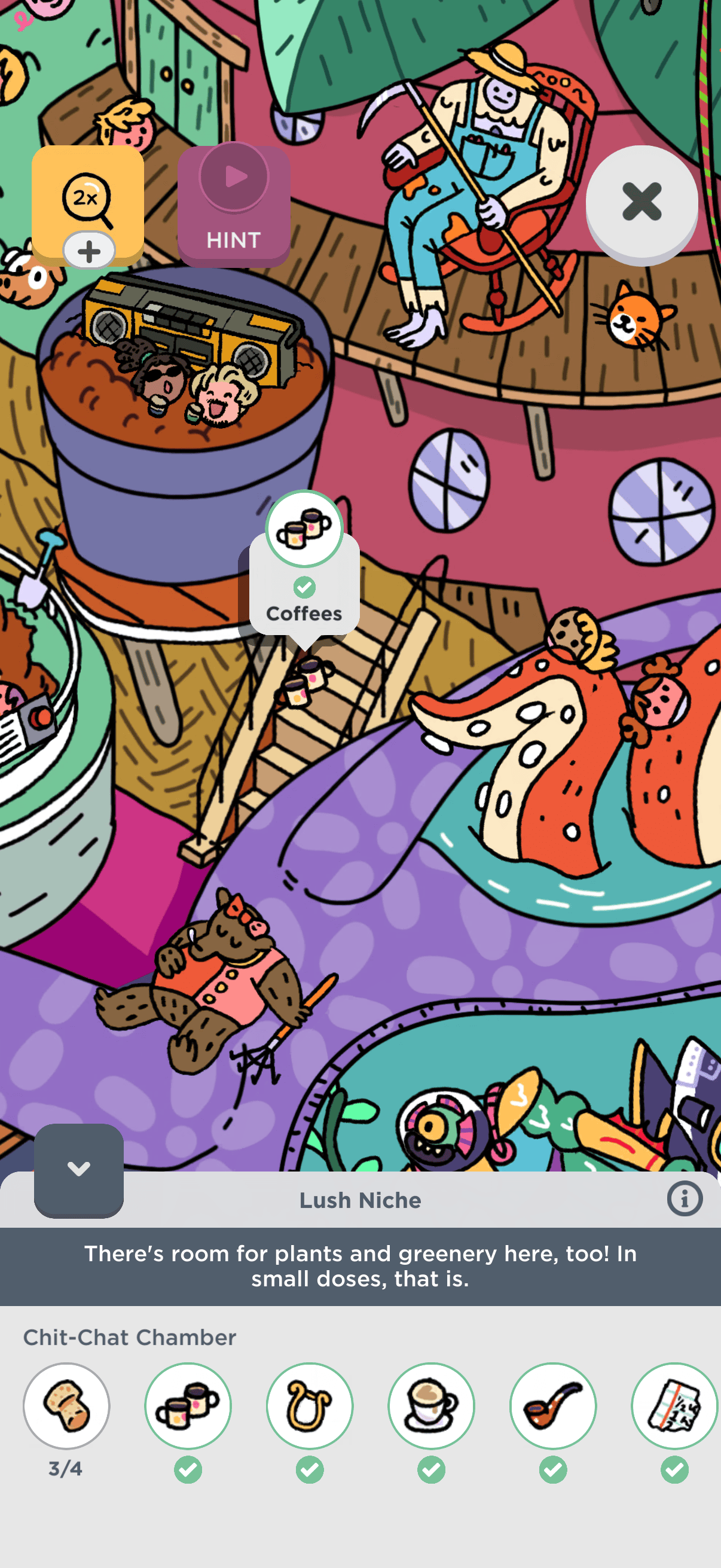Collapse the item panel with the down chevron

78,1169
